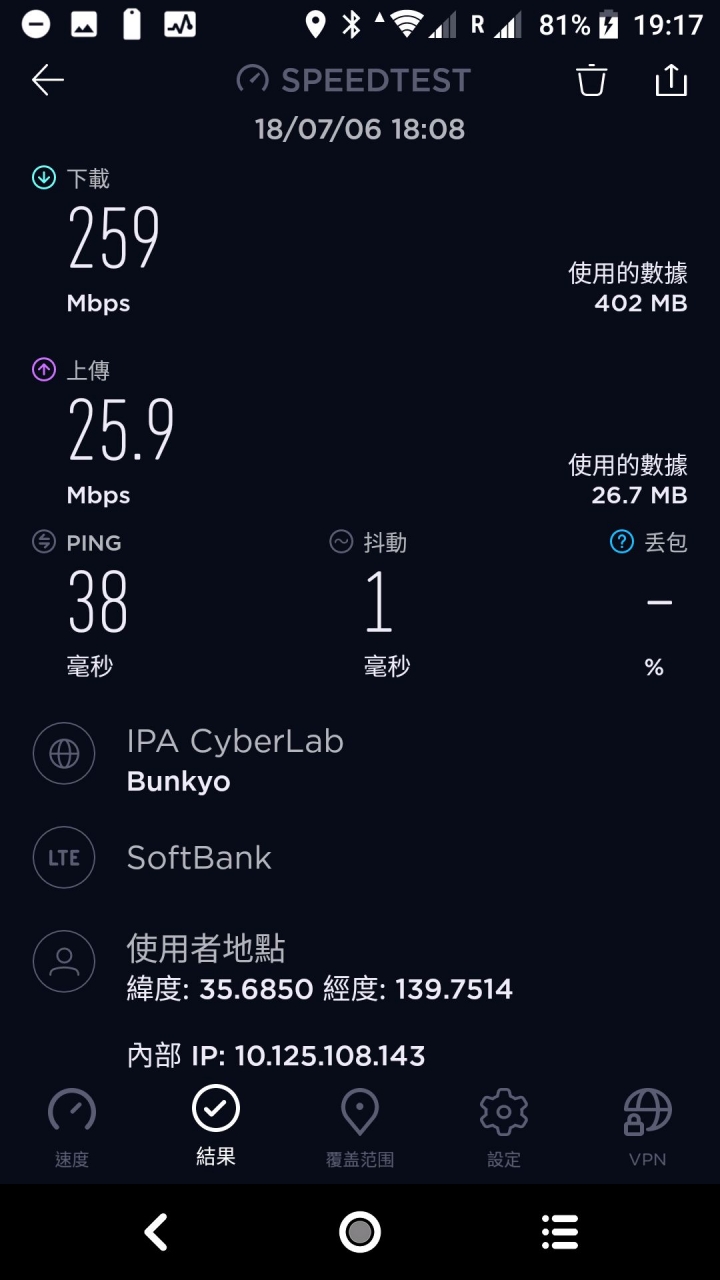Delete this speed test result
Viewport: 720px width, 1280px height.
(591, 80)
